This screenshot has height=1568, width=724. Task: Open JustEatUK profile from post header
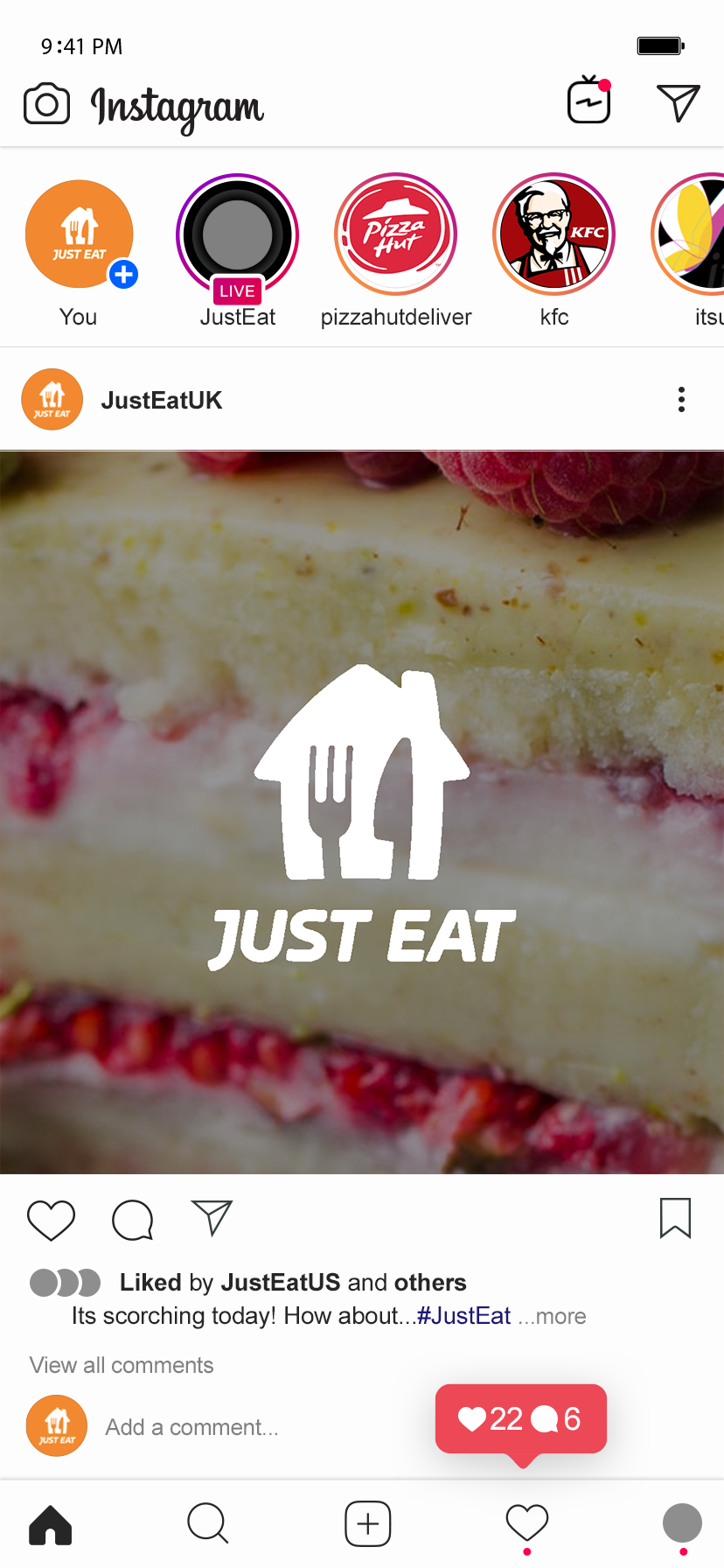coord(162,400)
